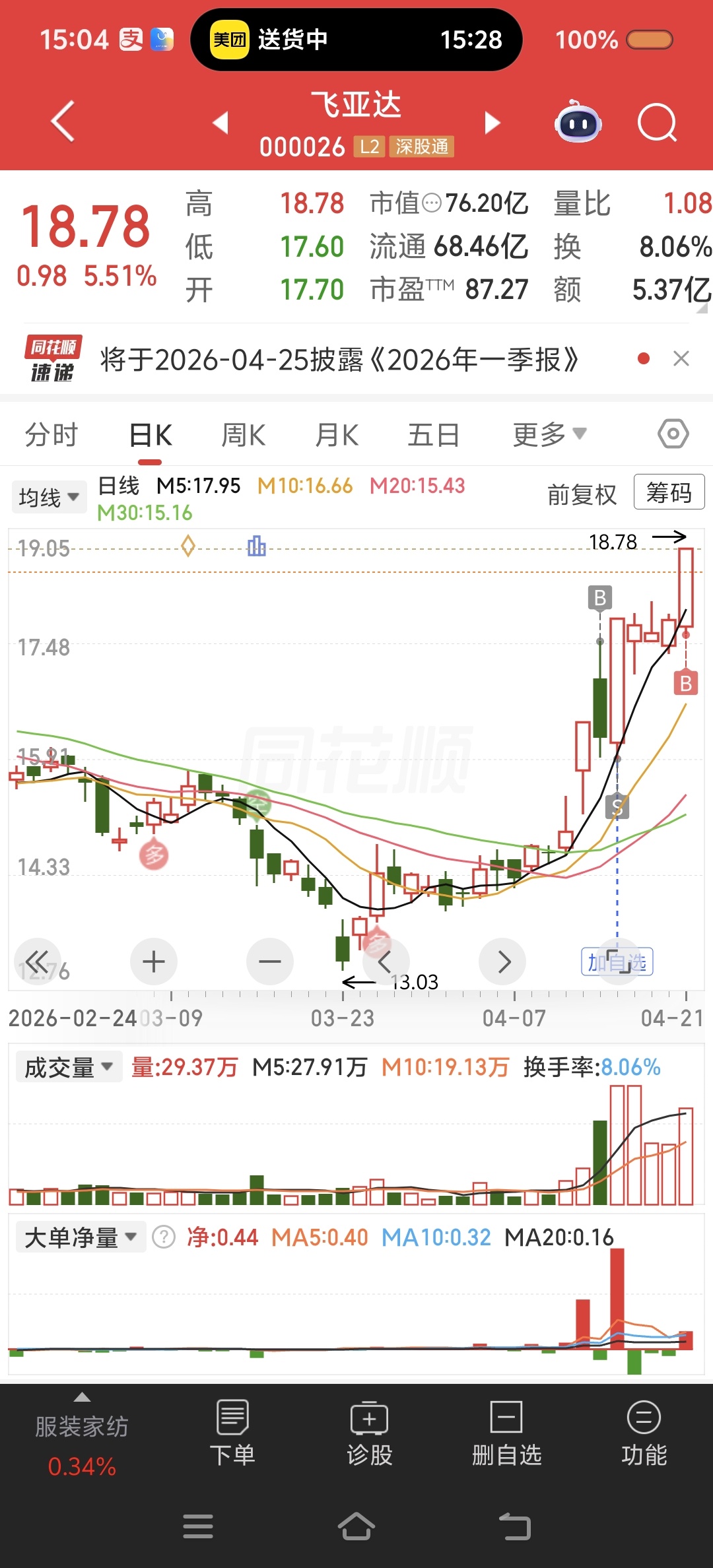Select the 周K tab
The image size is (713, 1568).
[243, 436]
